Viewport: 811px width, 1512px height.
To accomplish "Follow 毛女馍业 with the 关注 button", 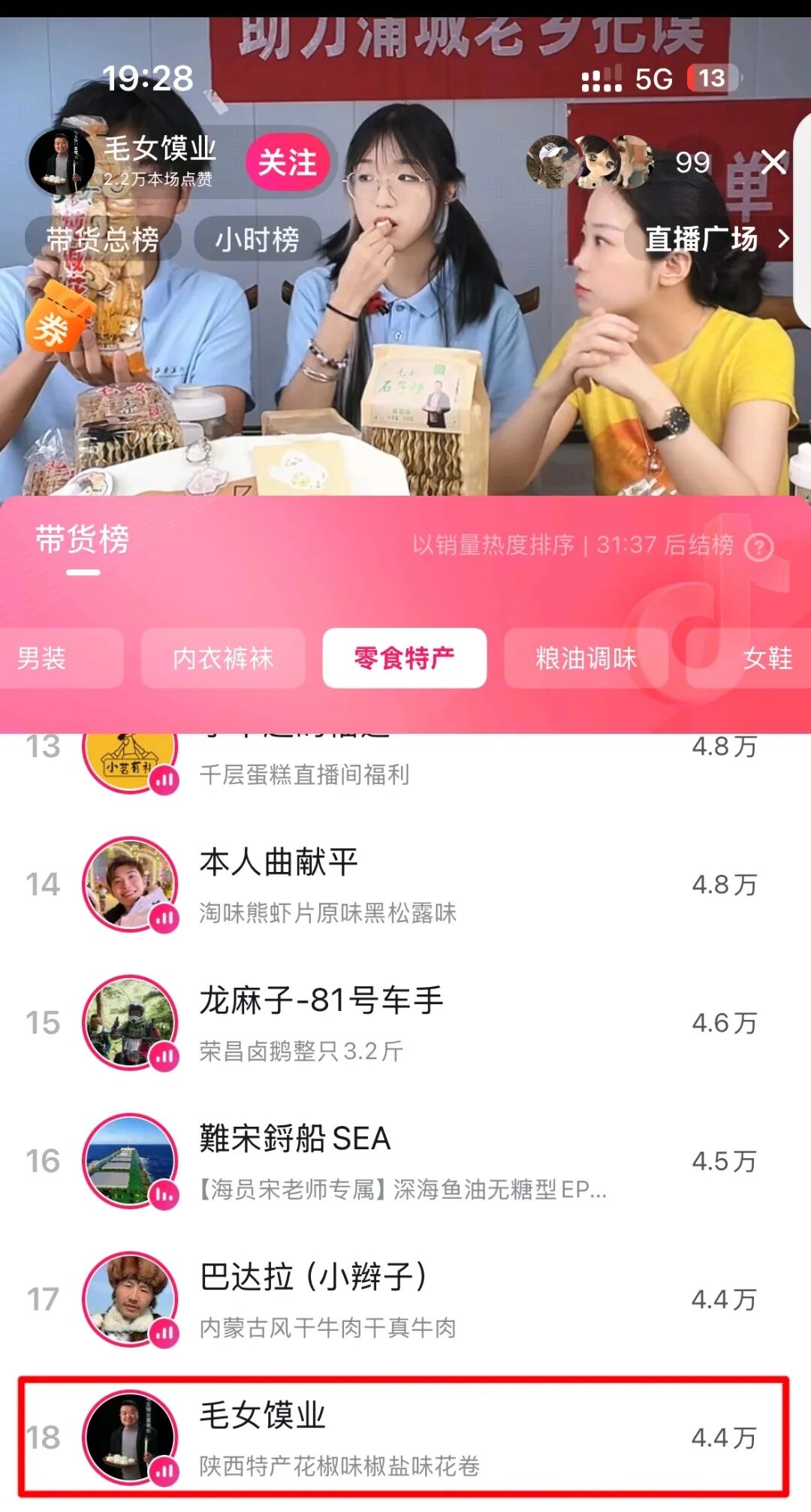I will (x=288, y=162).
